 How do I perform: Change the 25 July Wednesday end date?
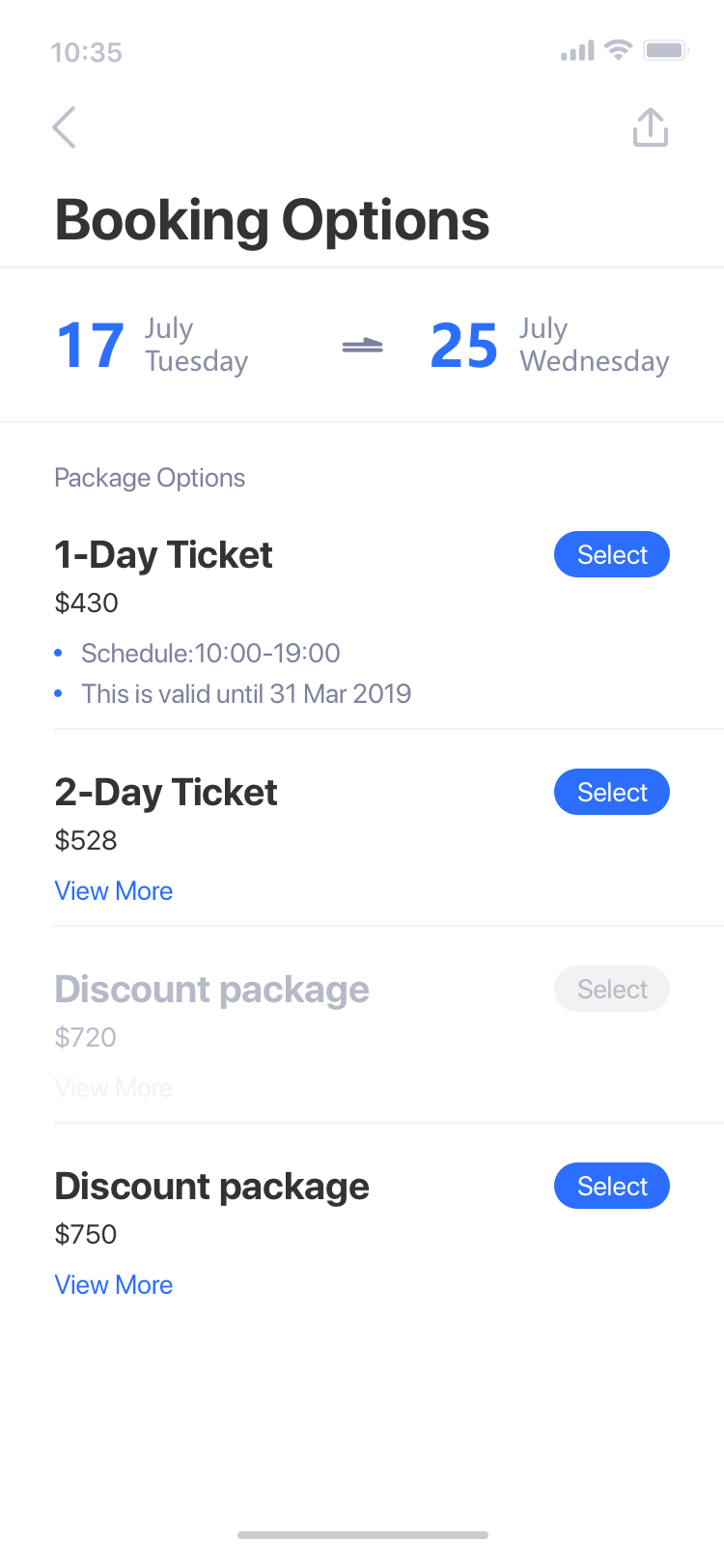[550, 345]
